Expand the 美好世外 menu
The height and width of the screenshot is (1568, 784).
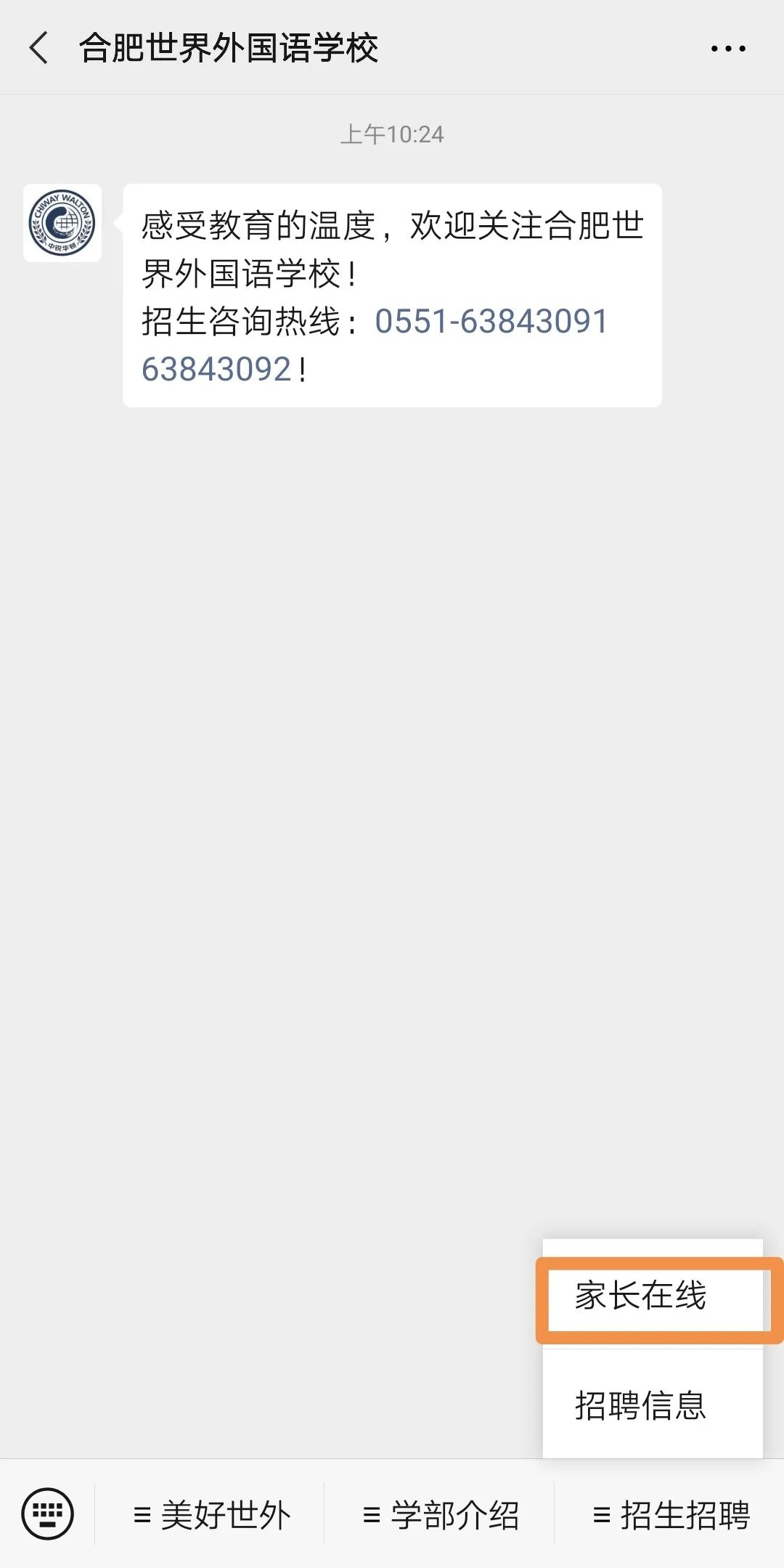tap(211, 1515)
